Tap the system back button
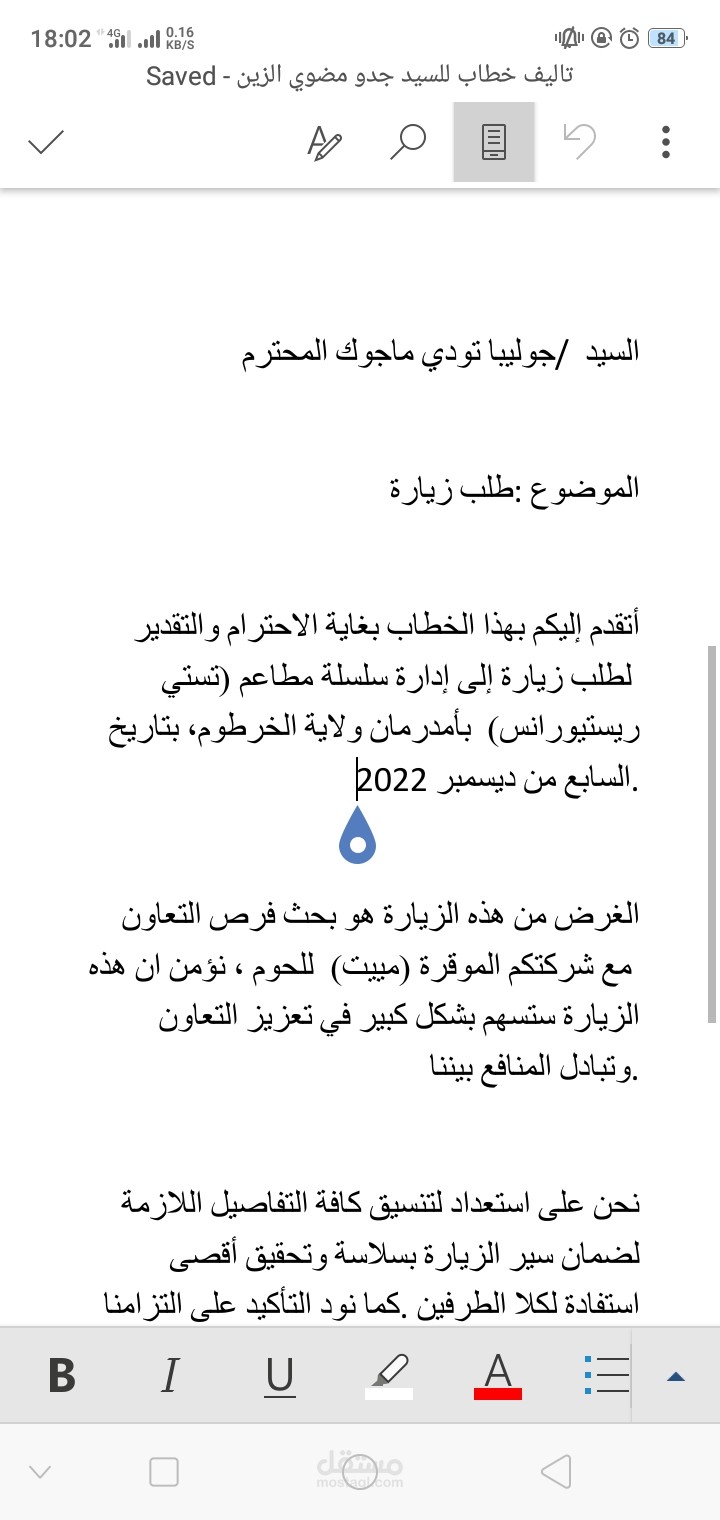Viewport: 720px width, 1520px height. click(x=555, y=1471)
